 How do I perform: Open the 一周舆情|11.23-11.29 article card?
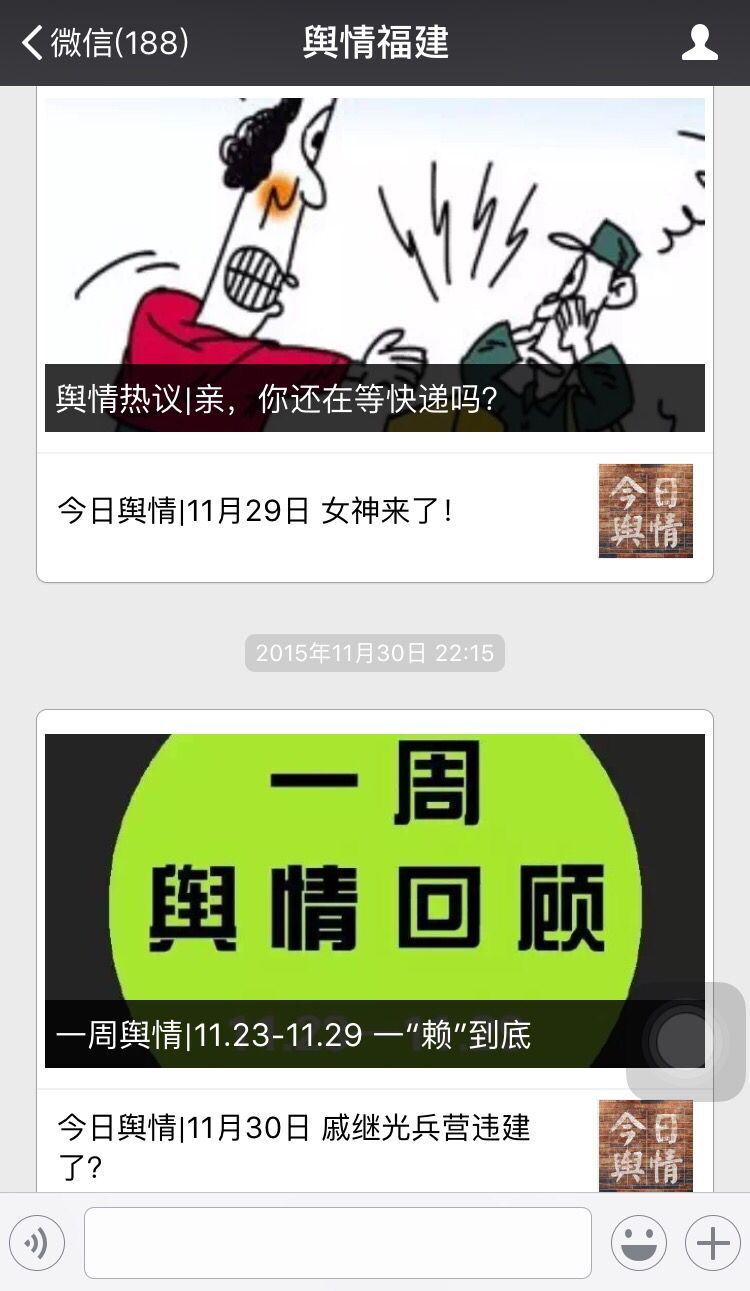[x=340, y=900]
